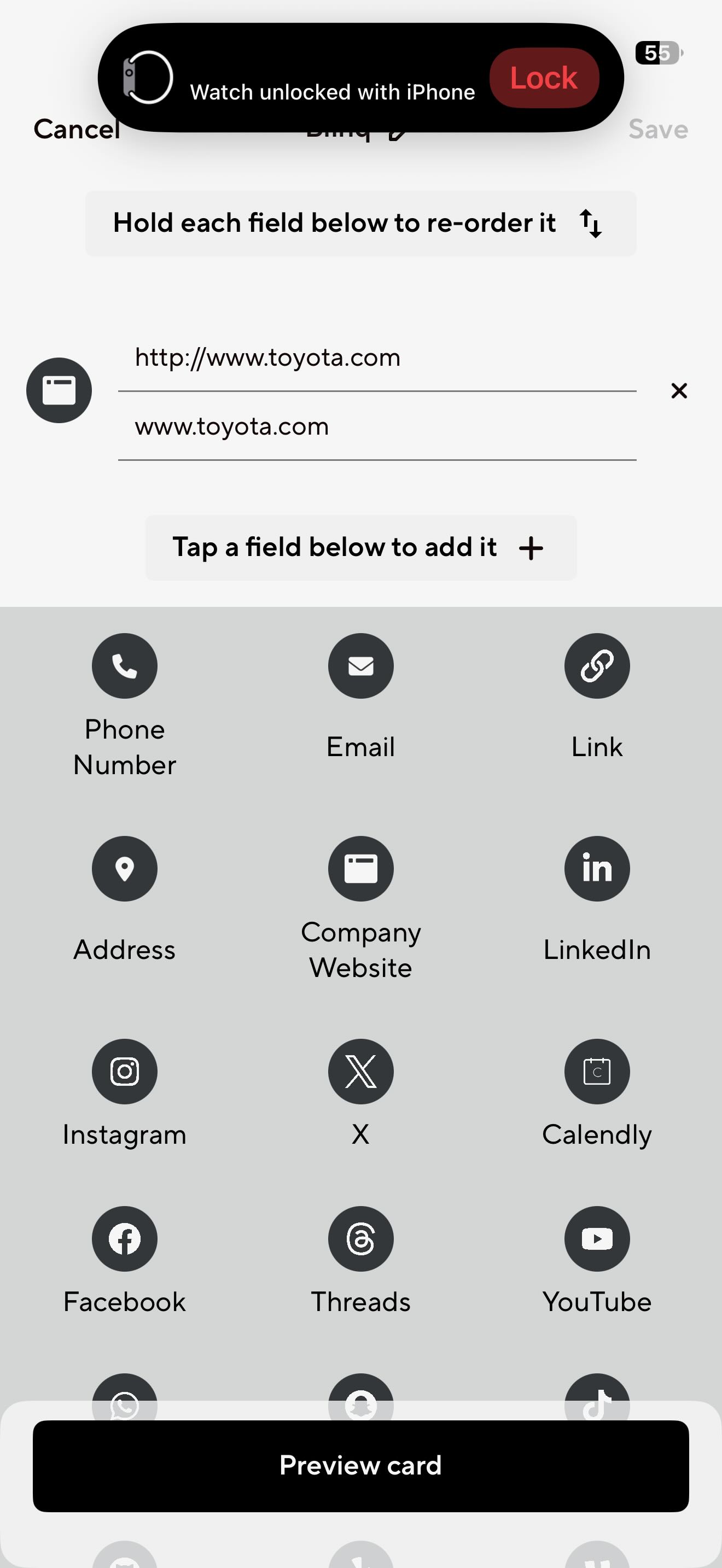The image size is (722, 1568).
Task: Add a Phone Number field
Action: click(x=125, y=666)
